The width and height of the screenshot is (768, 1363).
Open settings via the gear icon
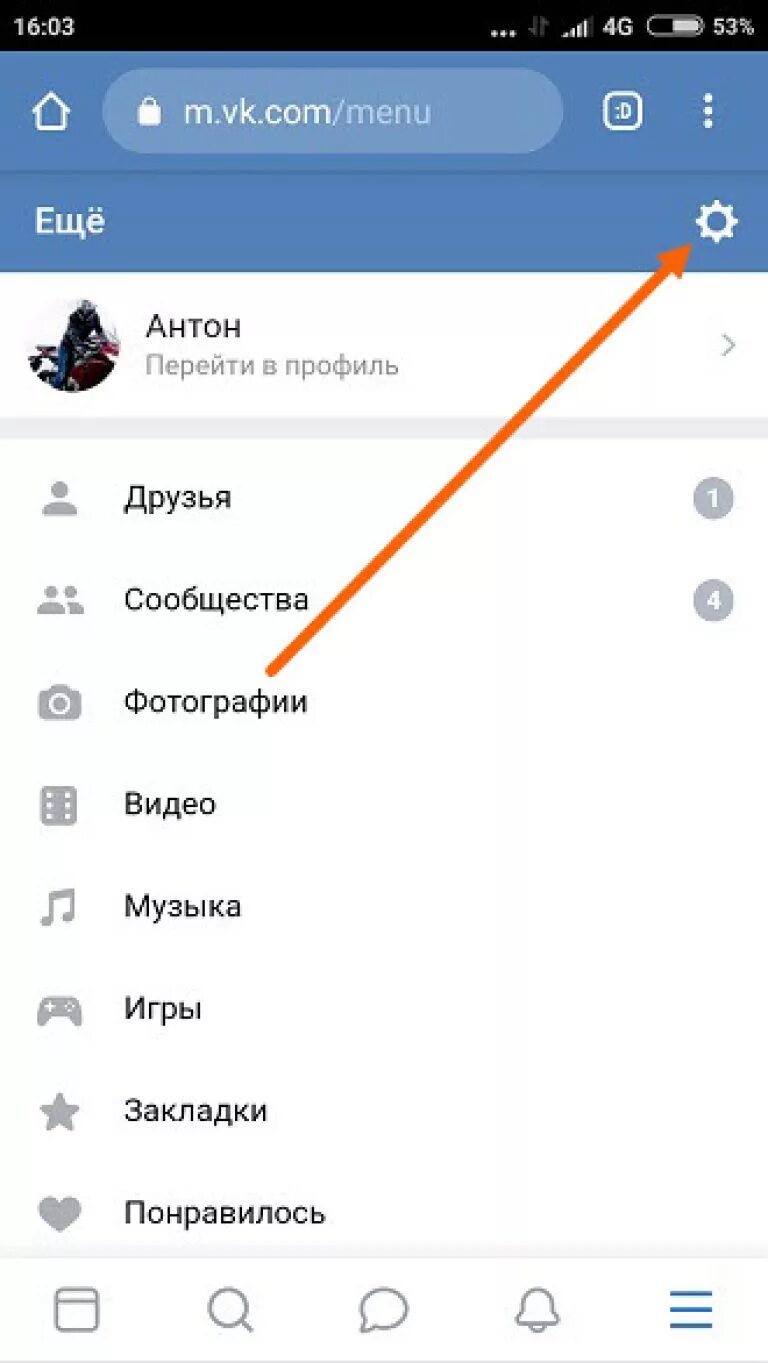click(x=716, y=221)
